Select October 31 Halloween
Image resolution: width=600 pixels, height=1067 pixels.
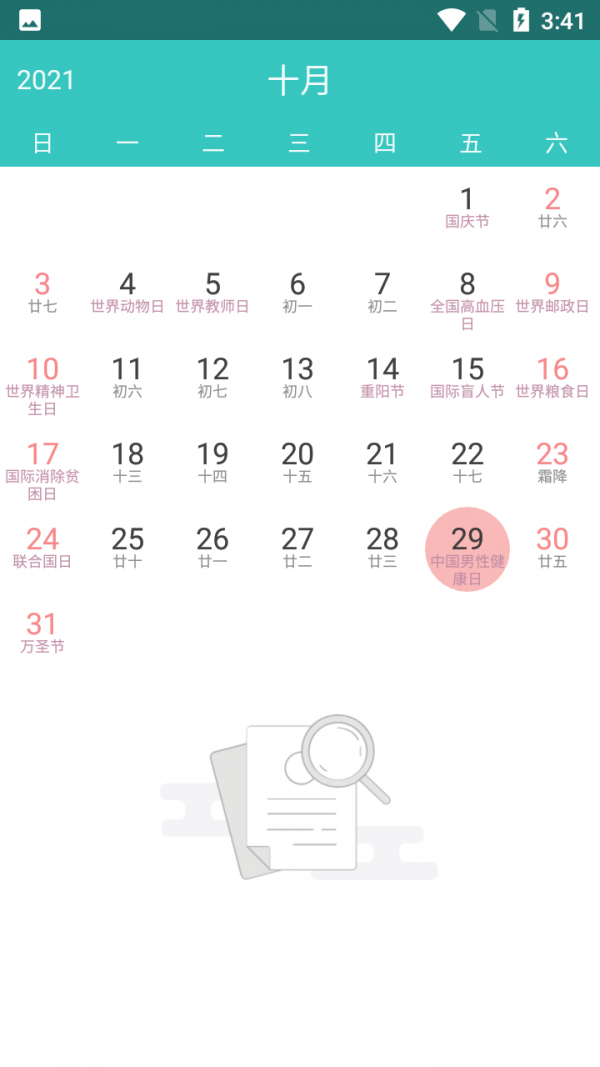(42, 631)
